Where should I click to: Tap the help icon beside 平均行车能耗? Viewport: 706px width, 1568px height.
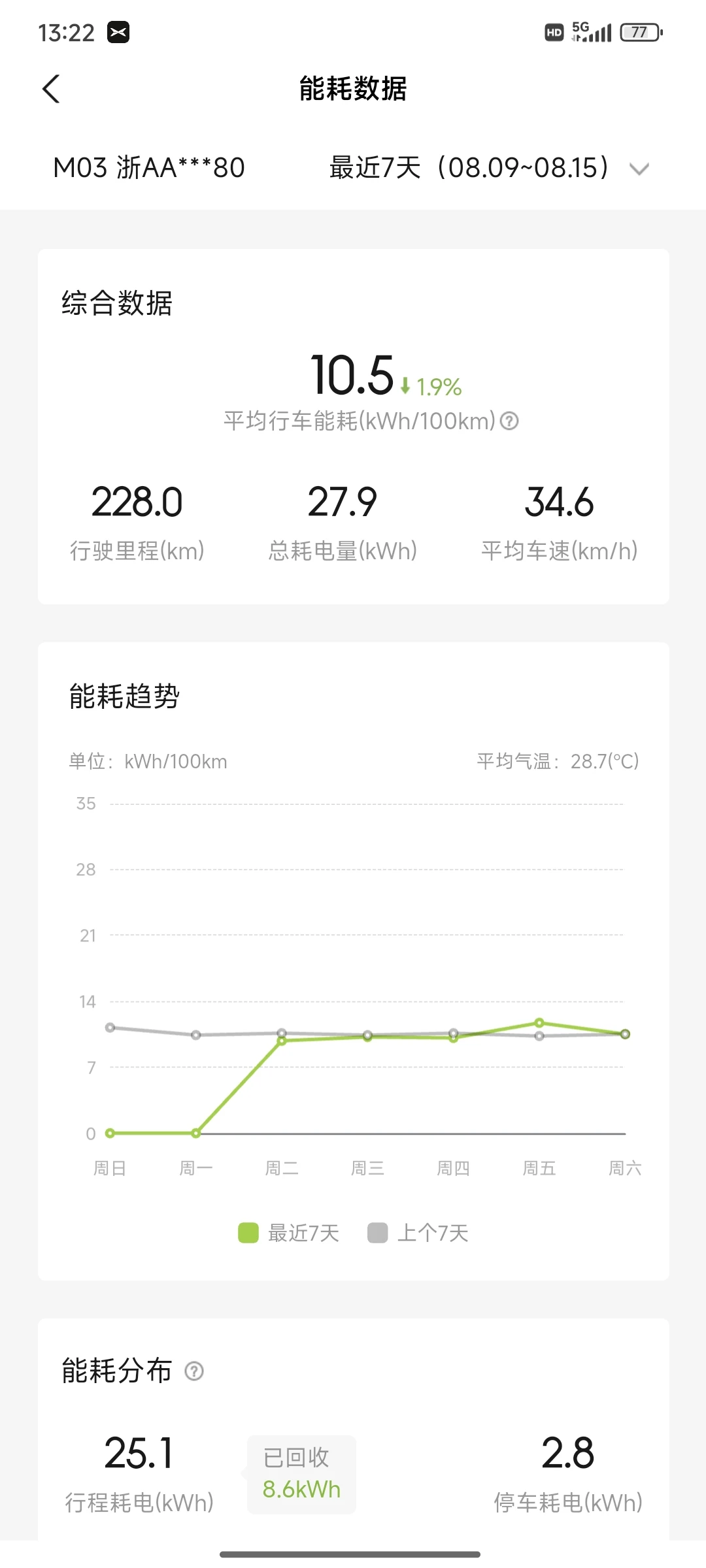(x=509, y=421)
